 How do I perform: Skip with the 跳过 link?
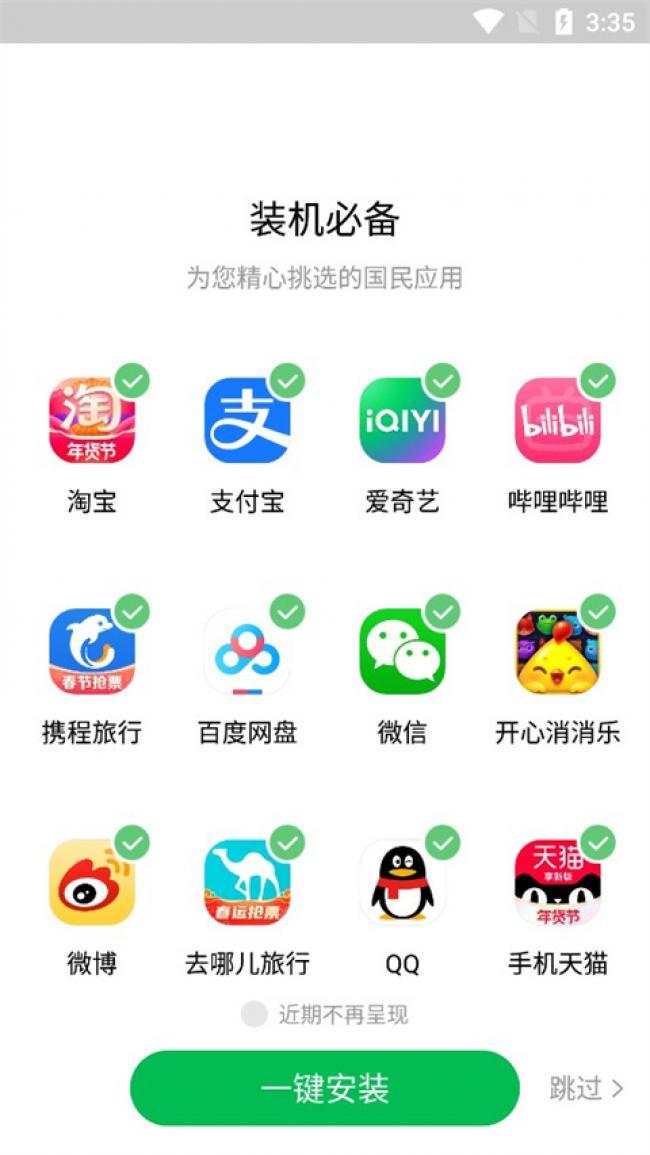click(x=586, y=1088)
